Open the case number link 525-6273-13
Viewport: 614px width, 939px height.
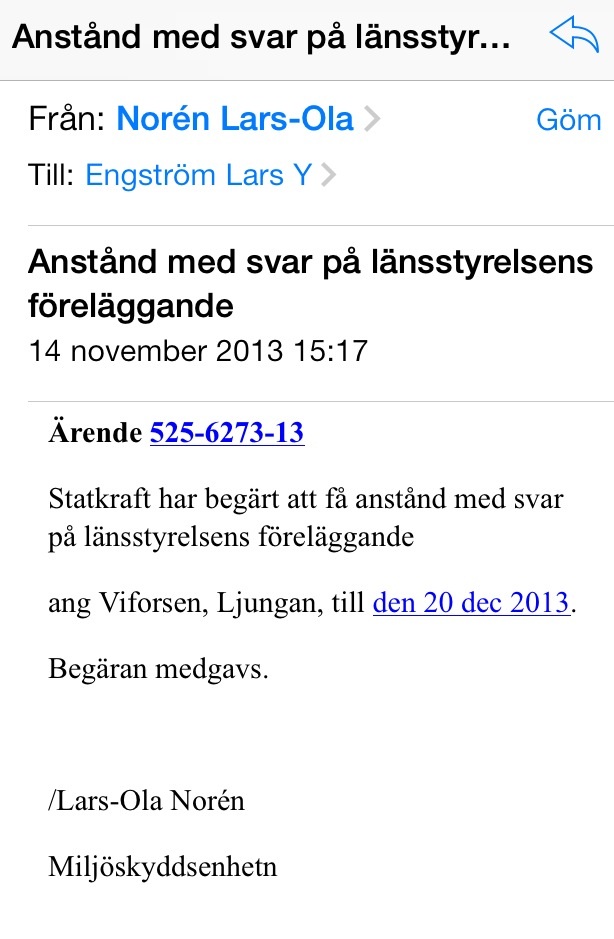(227, 433)
